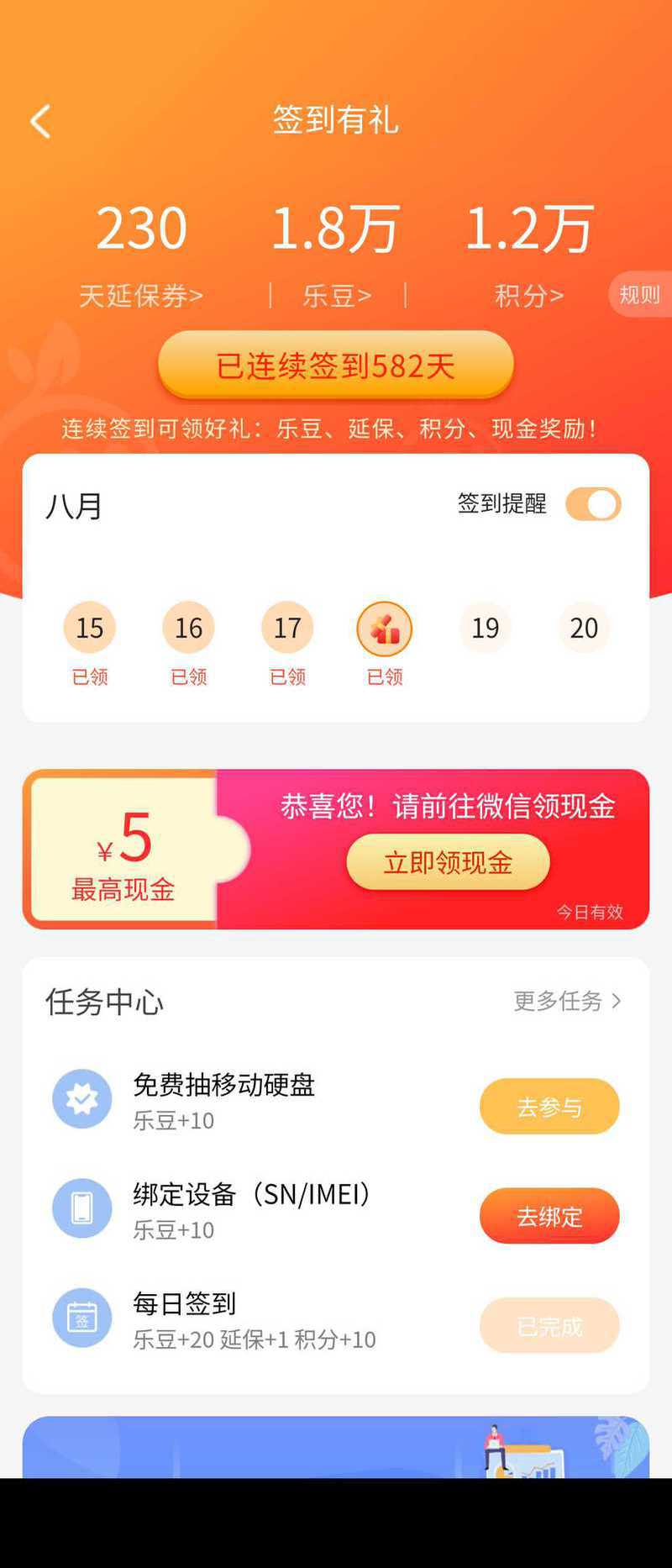Select day 18 gift icon in calendar
The height and width of the screenshot is (1568, 672).
[x=385, y=629]
